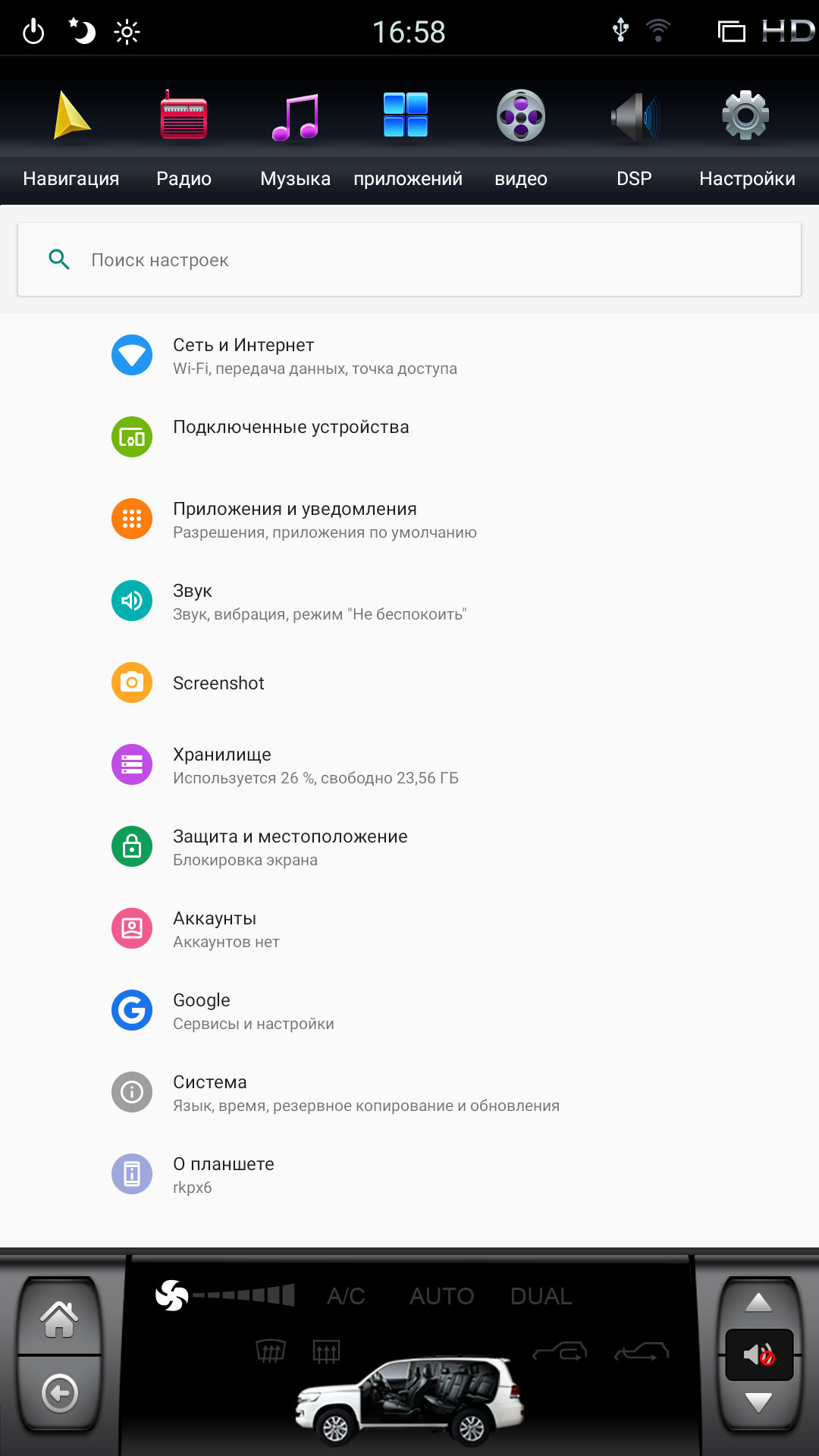Open Звук settings
819x1456 pixels.
pyautogui.click(x=409, y=601)
